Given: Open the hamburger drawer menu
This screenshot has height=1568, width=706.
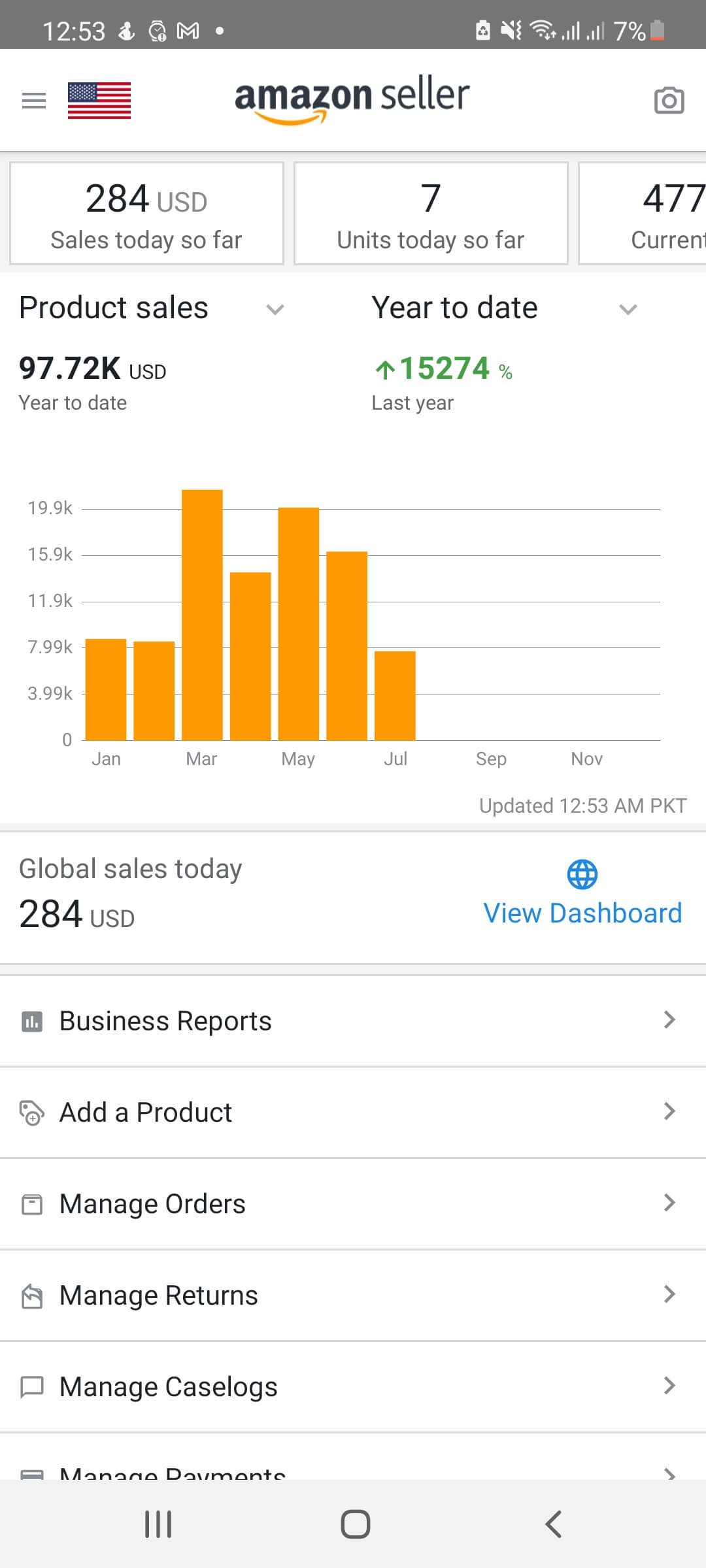Looking at the screenshot, I should 34,101.
